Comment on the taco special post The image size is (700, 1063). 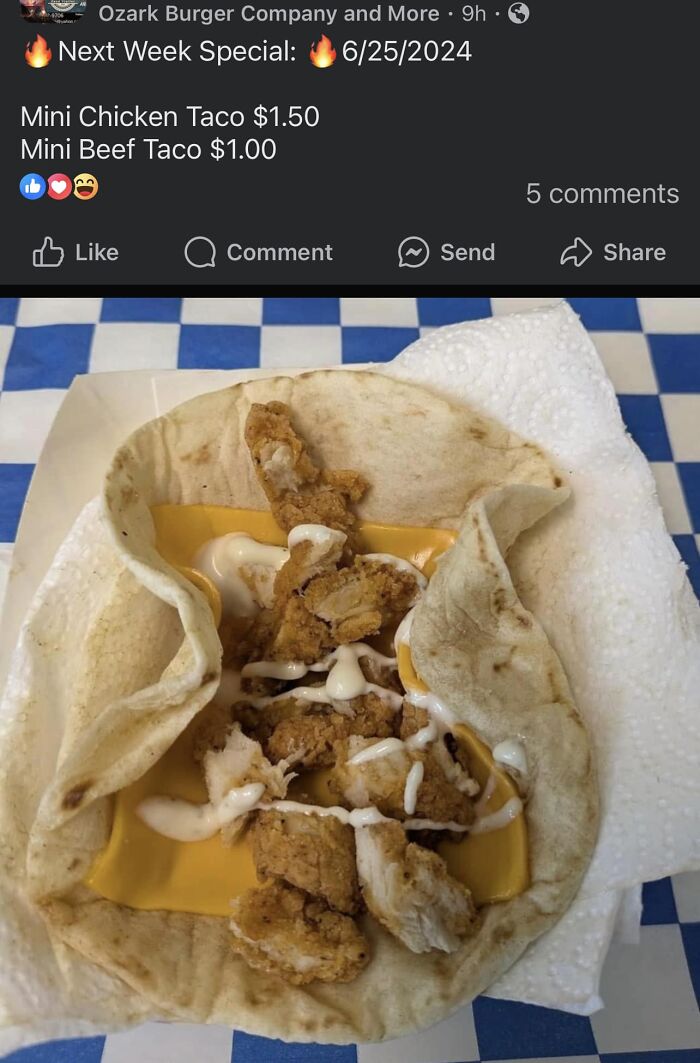click(259, 252)
